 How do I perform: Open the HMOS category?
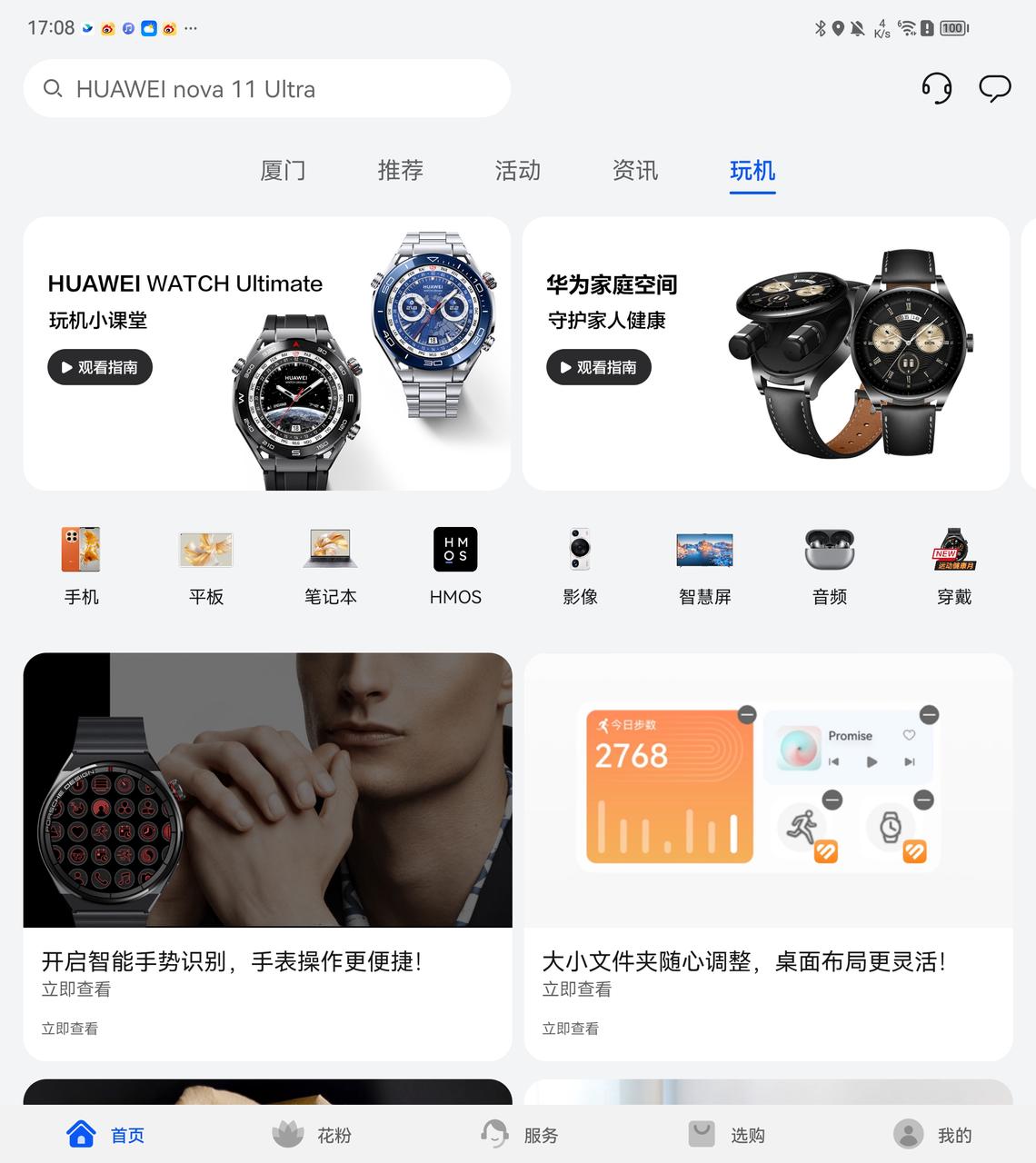[454, 562]
